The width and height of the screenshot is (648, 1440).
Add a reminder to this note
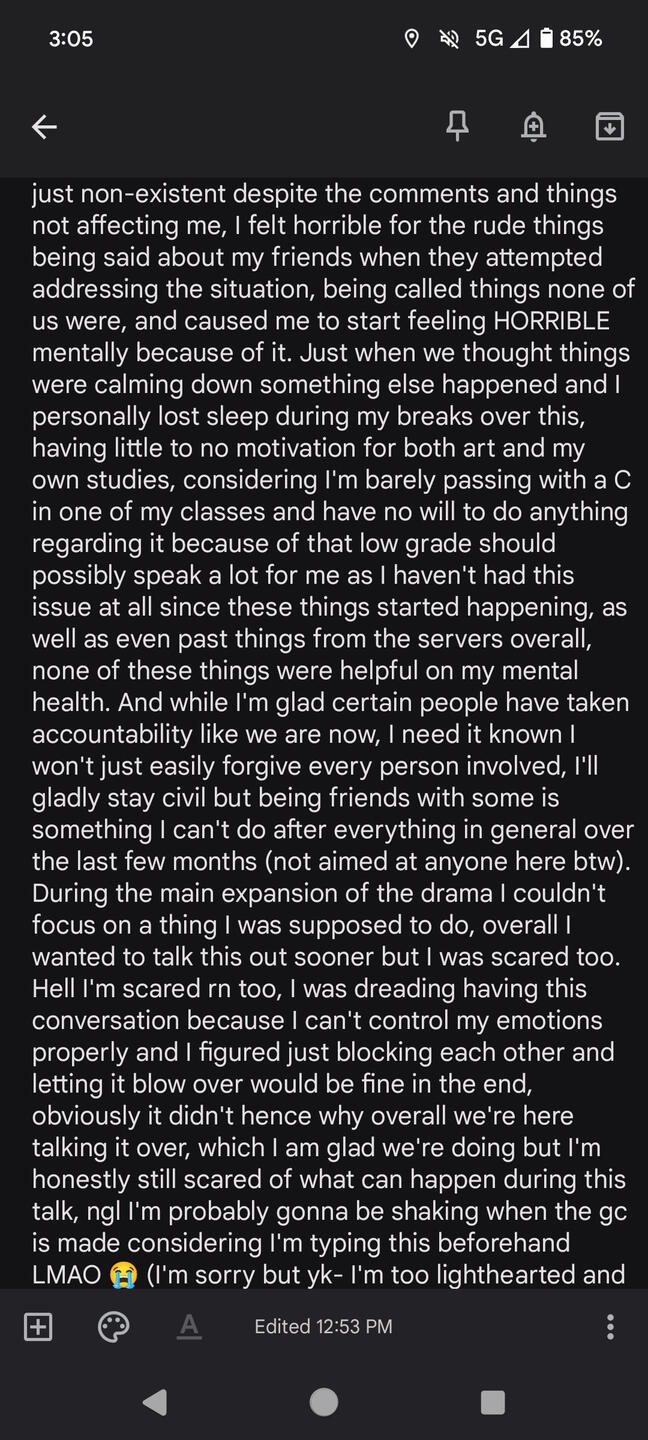[x=534, y=126]
